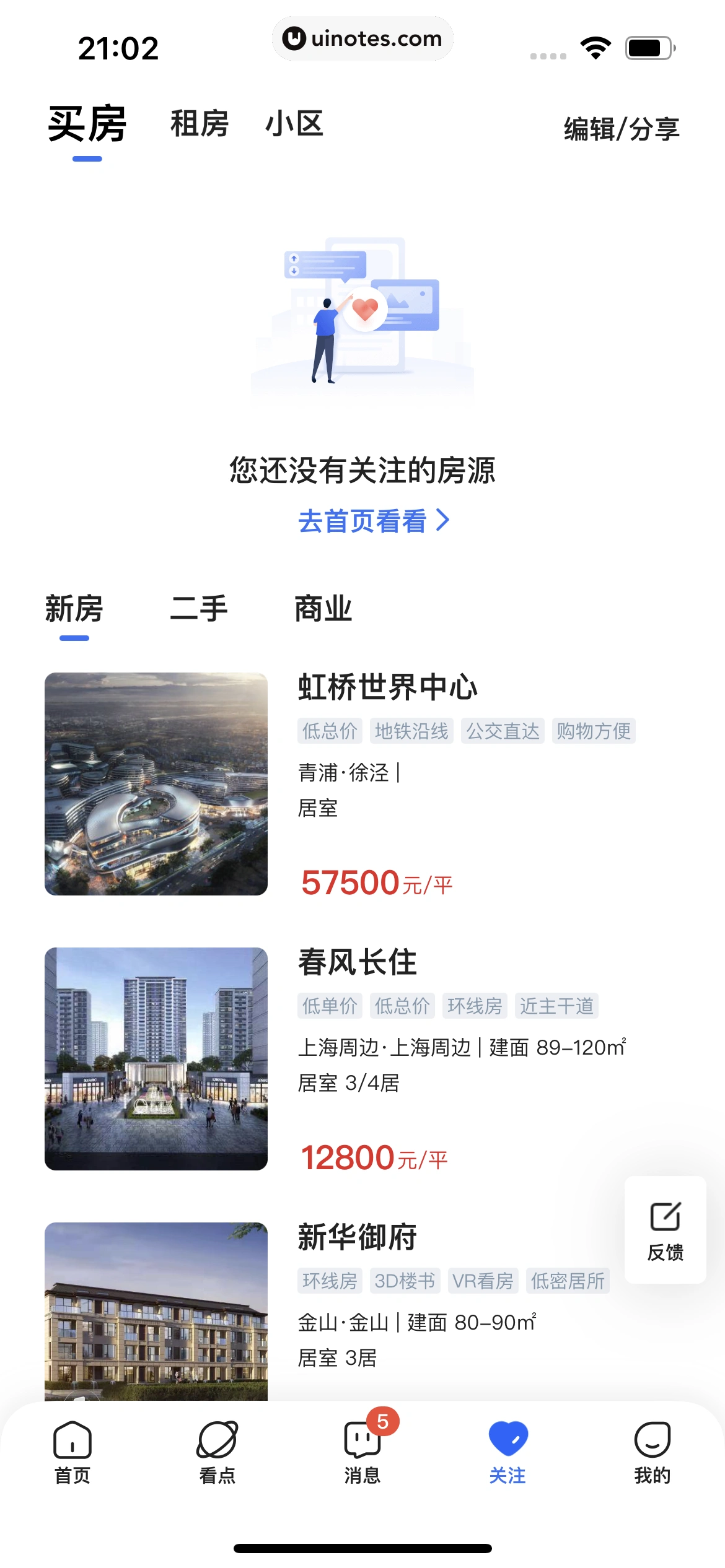The width and height of the screenshot is (725, 1568).
Task: Show 商业 property listings
Action: click(x=323, y=609)
